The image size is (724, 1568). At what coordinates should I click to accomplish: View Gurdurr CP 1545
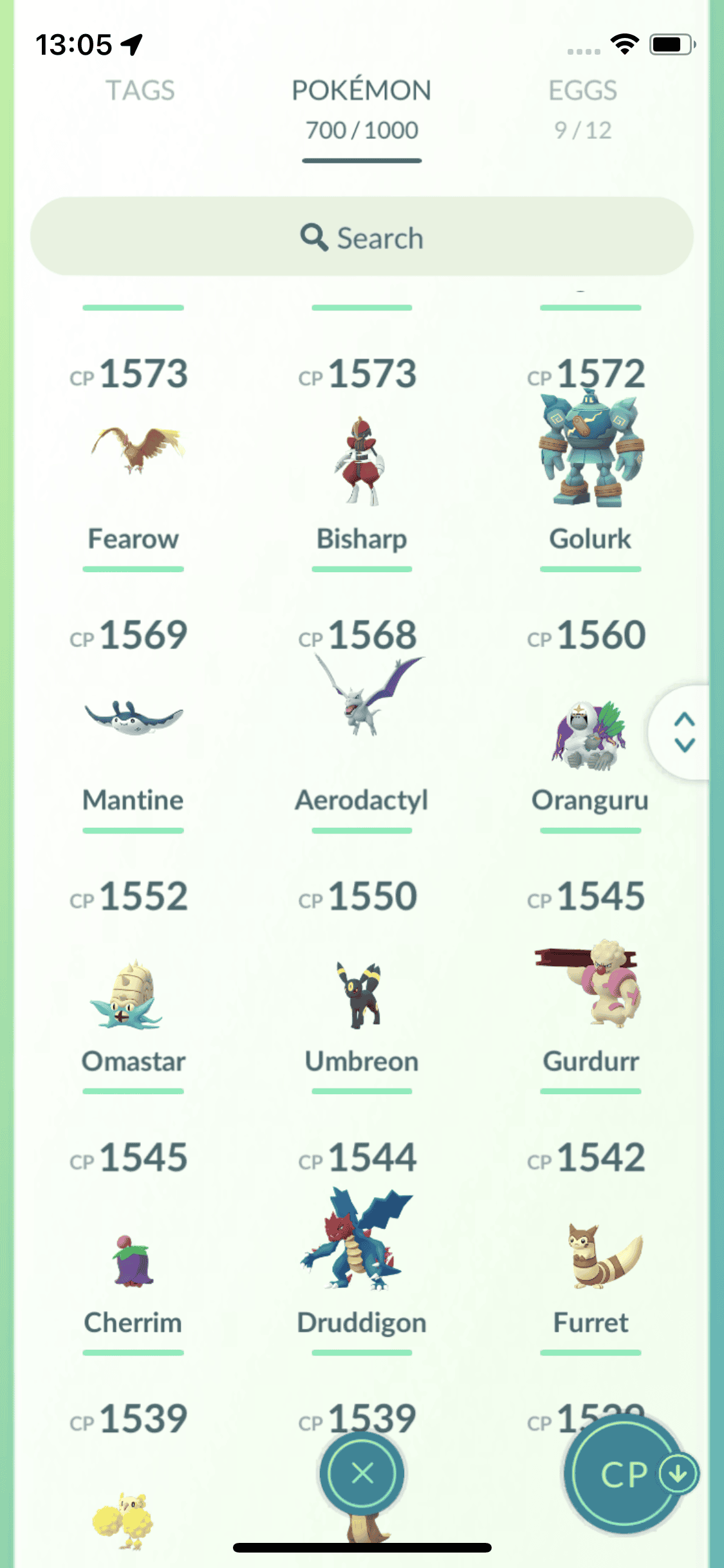tap(590, 985)
